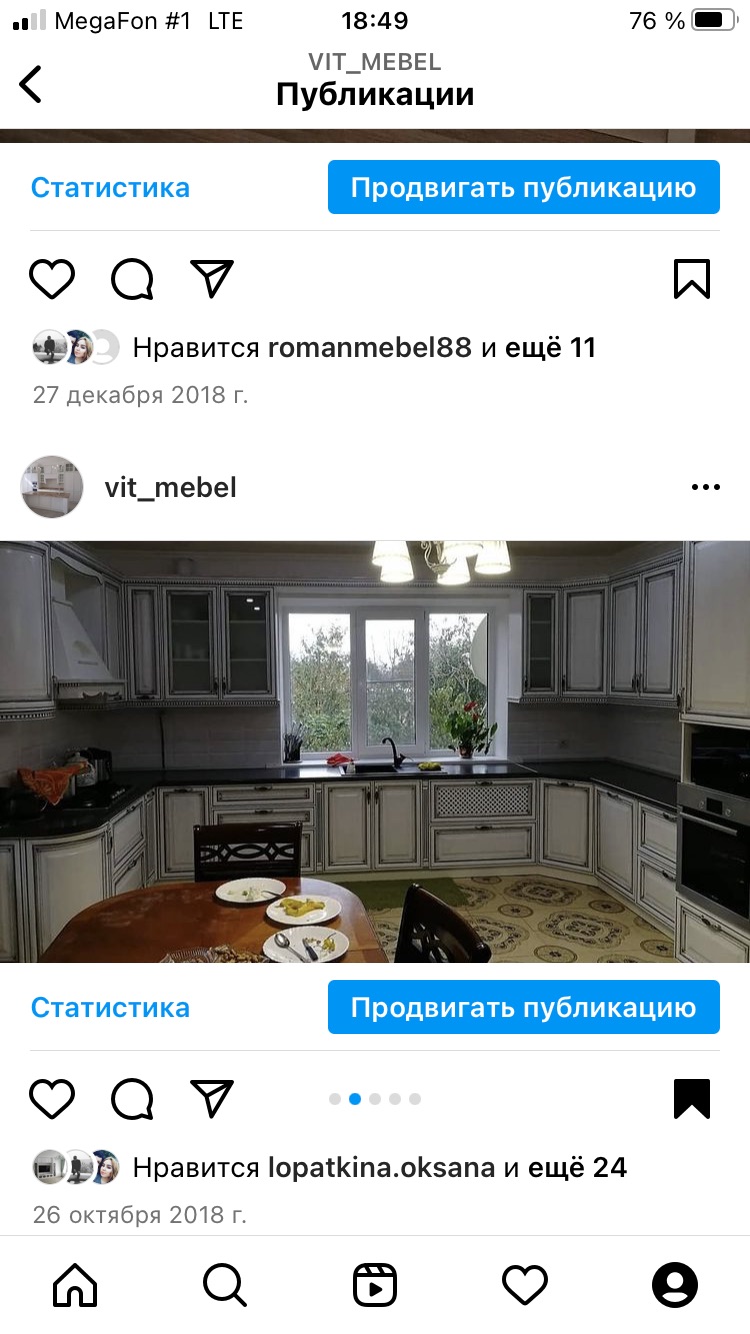The width and height of the screenshot is (750, 1334).
Task: Open romanmebel88's profile from the likes
Action: tap(370, 348)
